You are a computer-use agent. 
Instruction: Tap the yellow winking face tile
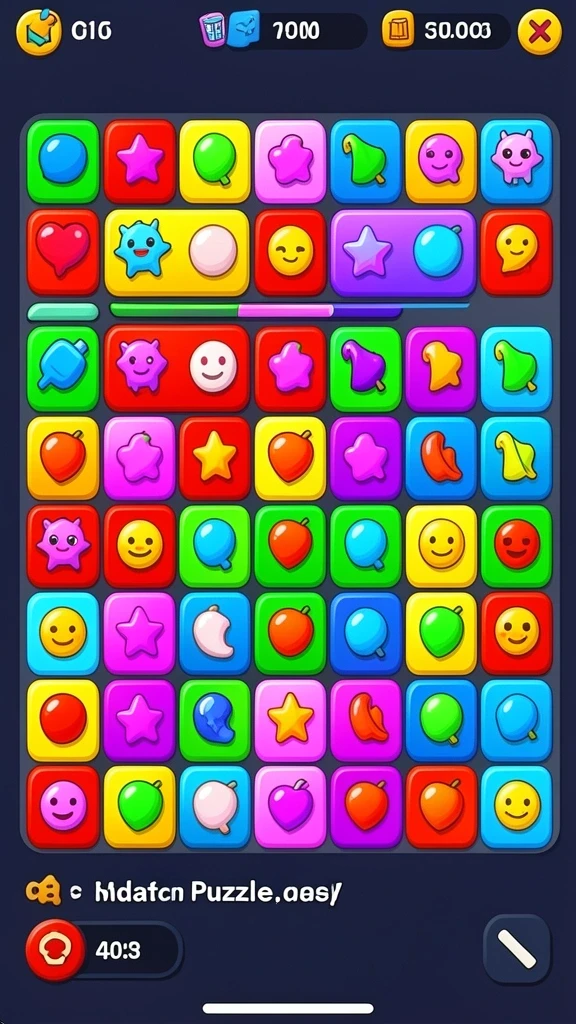tap(290, 252)
